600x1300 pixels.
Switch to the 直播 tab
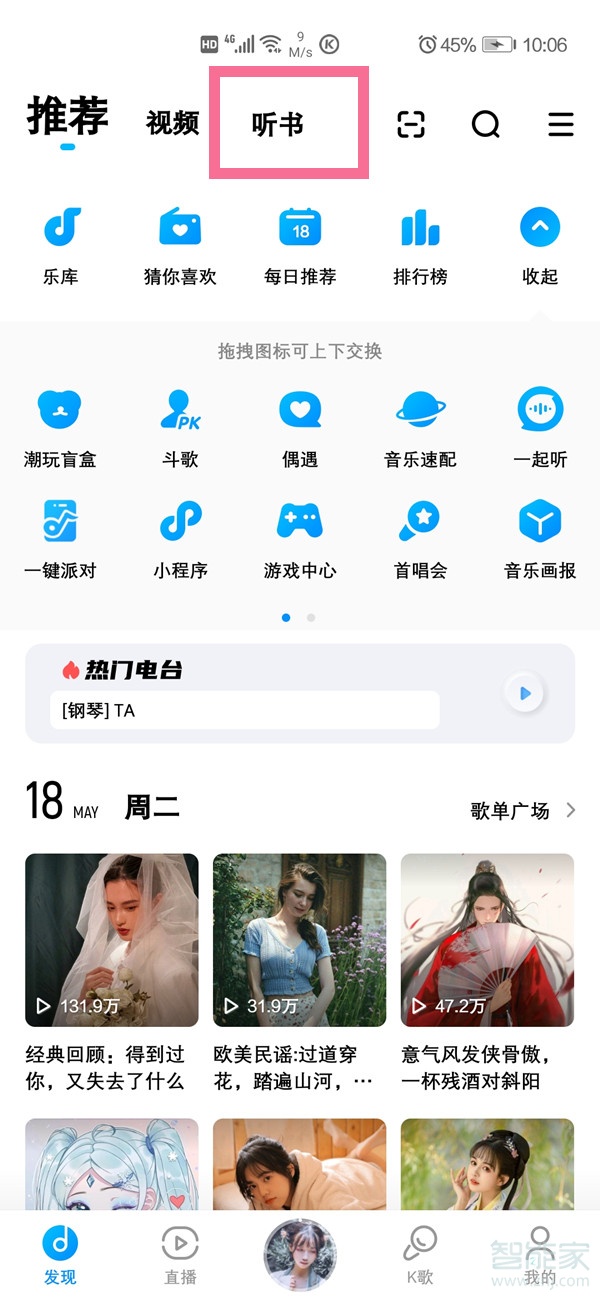180,1254
